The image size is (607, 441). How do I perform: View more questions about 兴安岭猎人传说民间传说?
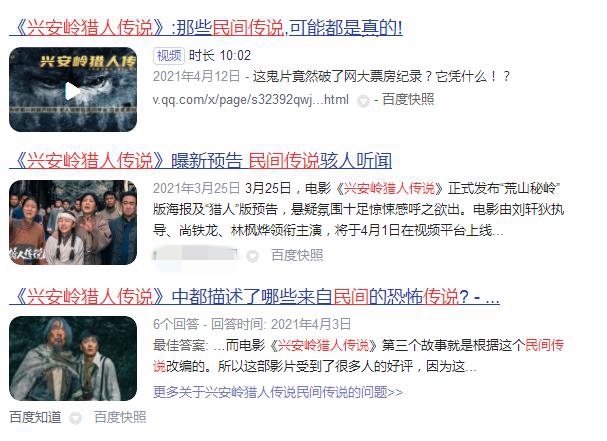tap(277, 392)
